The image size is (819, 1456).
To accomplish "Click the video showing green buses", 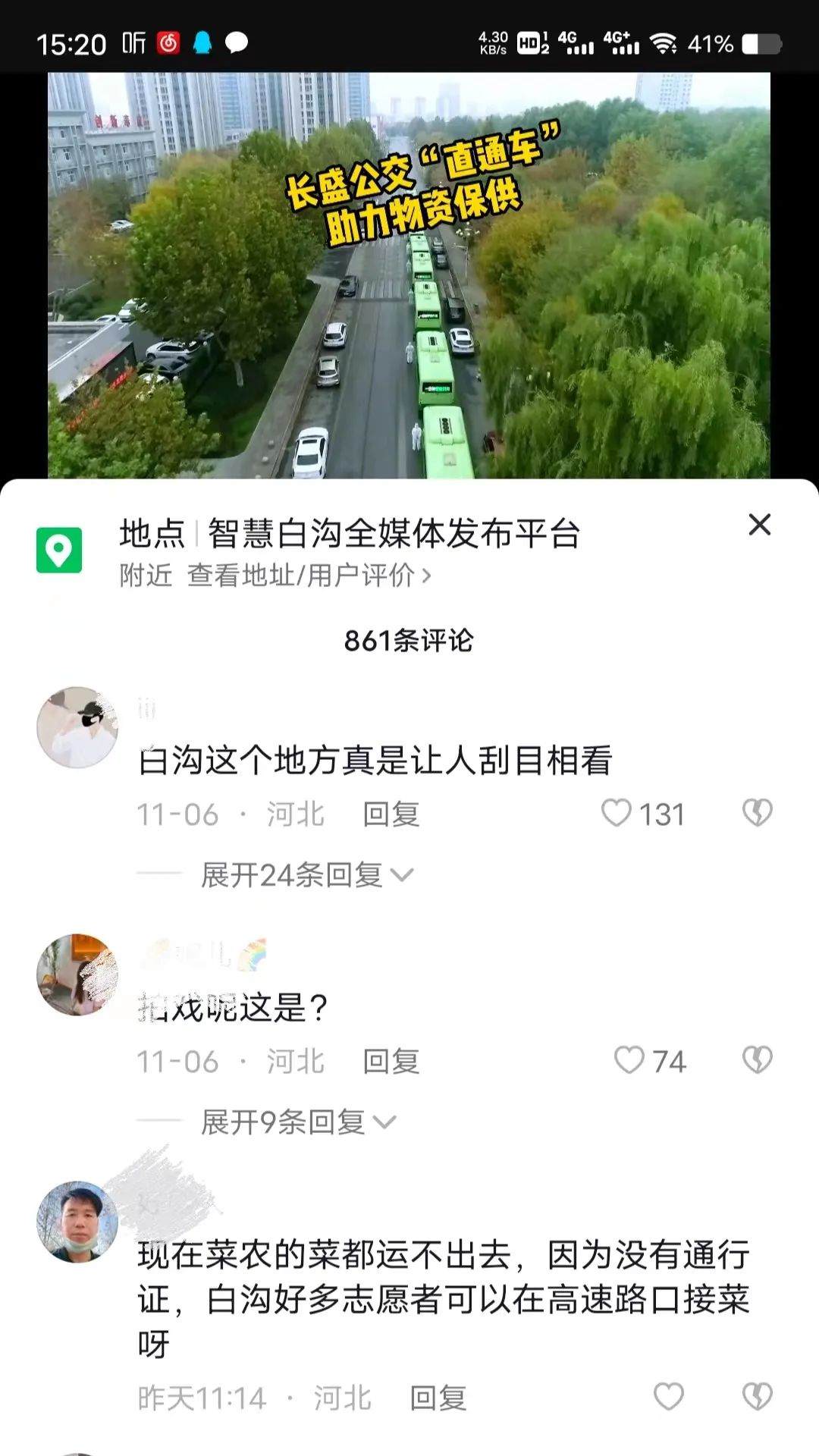I will (409, 273).
